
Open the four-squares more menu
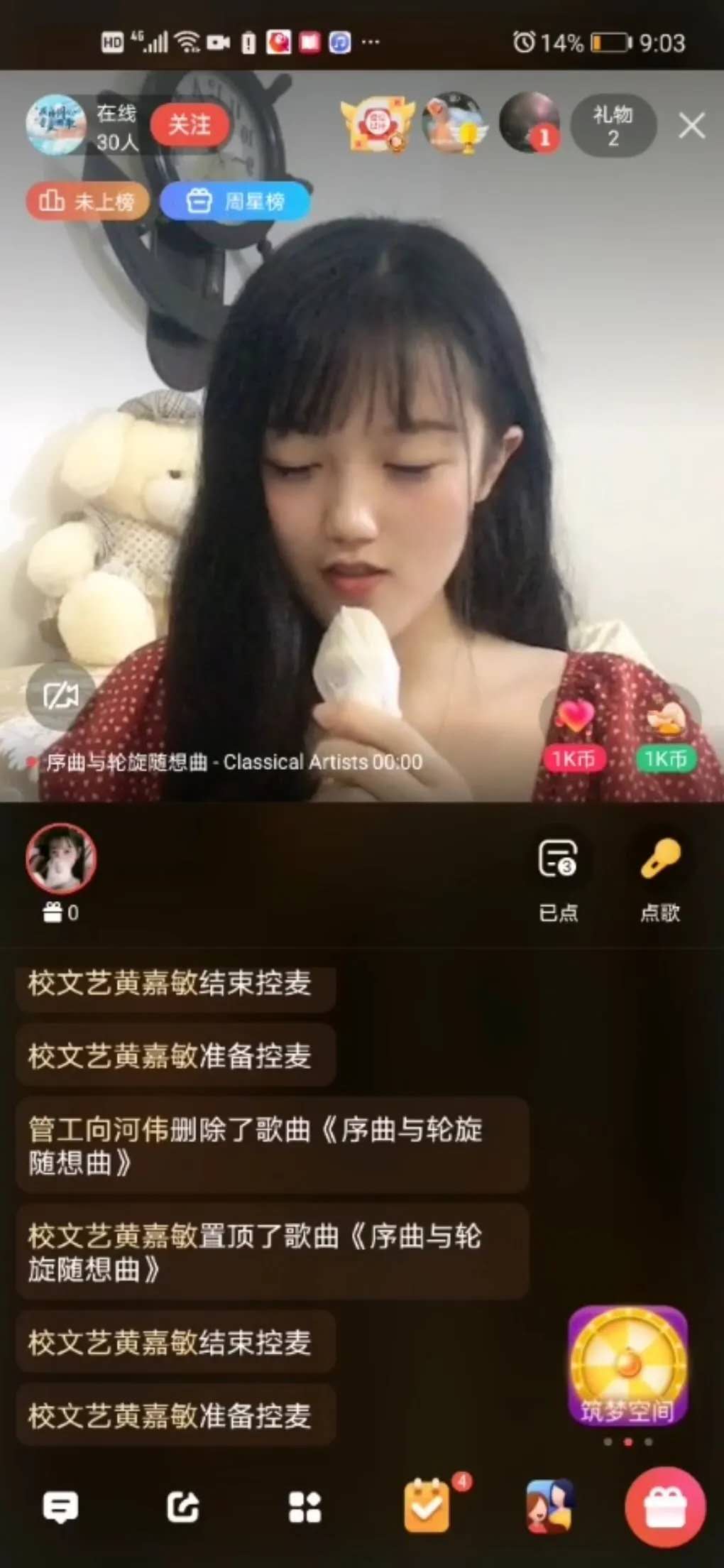click(305, 1506)
